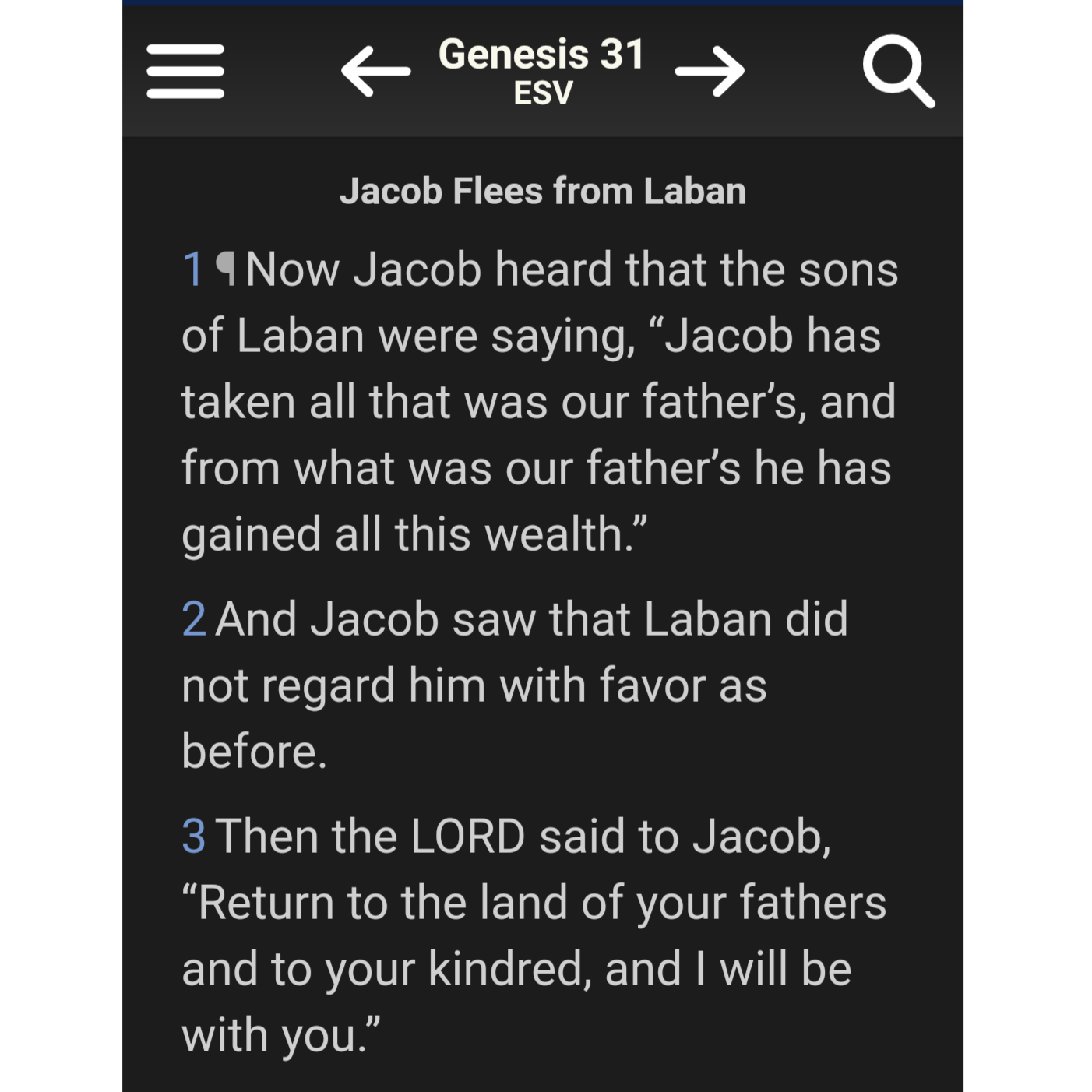Open the search magnifier
This screenshot has height=1092, width=1092.
pos(898,71)
